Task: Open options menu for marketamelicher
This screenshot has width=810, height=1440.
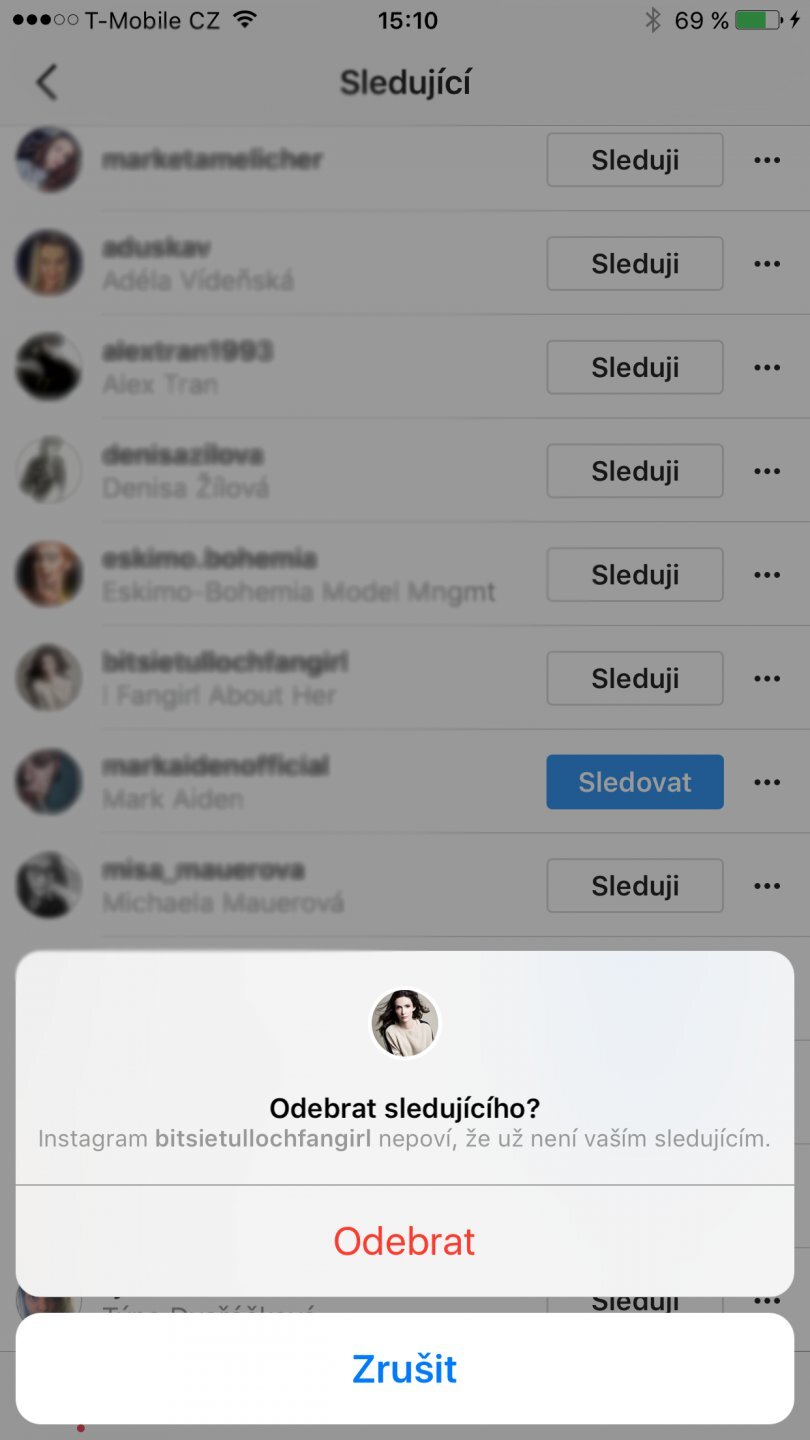Action: point(767,159)
